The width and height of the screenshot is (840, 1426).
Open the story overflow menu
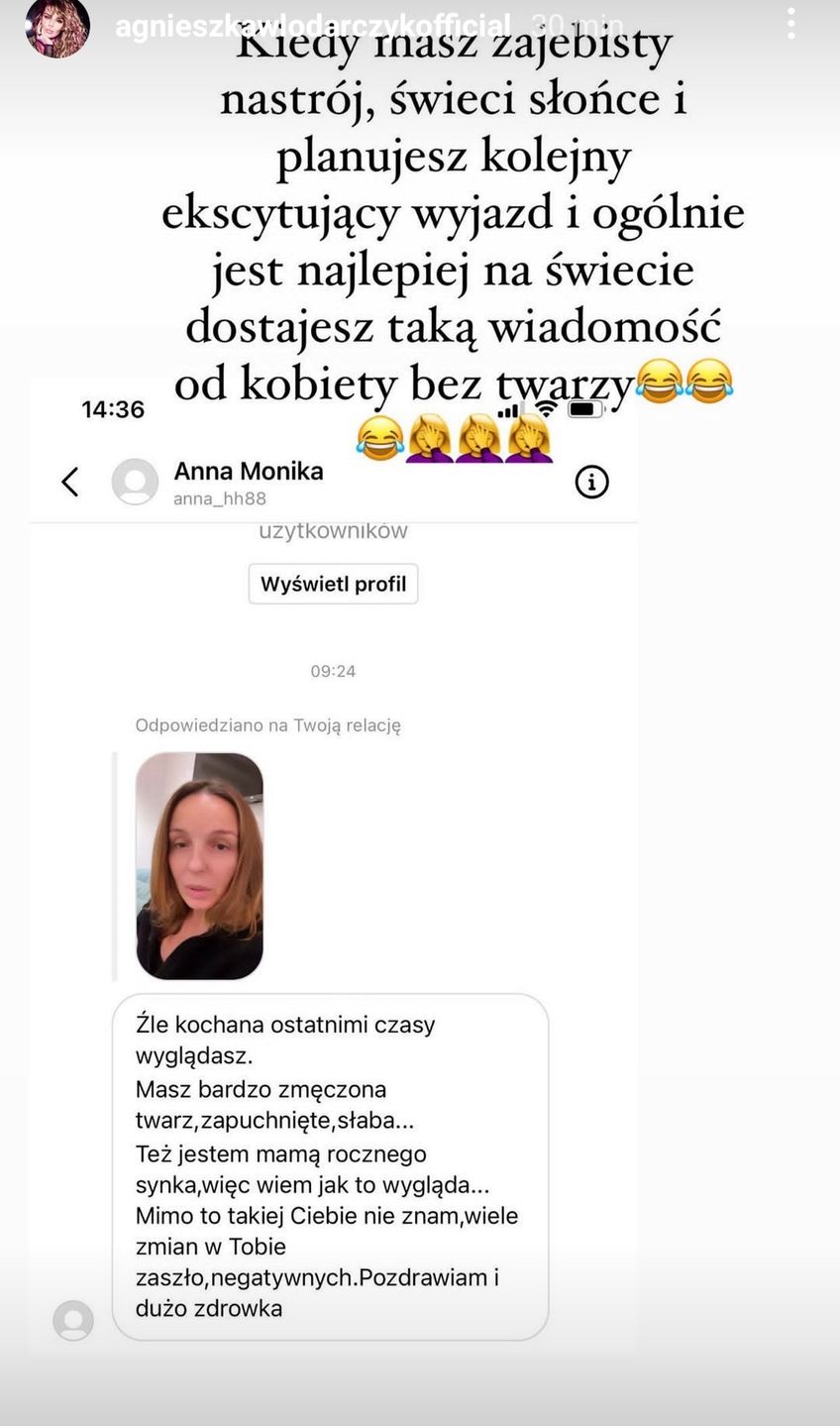coord(790,24)
